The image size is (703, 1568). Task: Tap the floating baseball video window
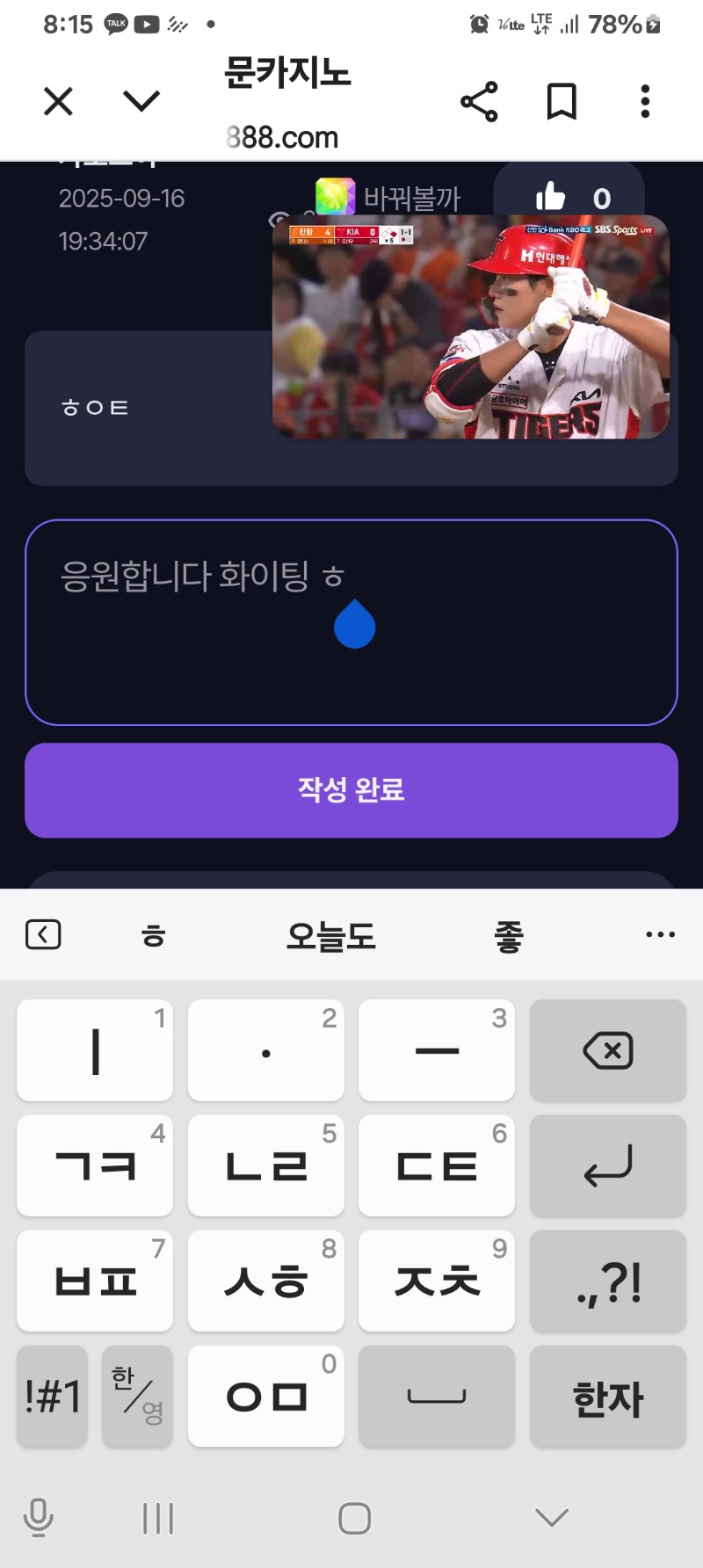[470, 327]
